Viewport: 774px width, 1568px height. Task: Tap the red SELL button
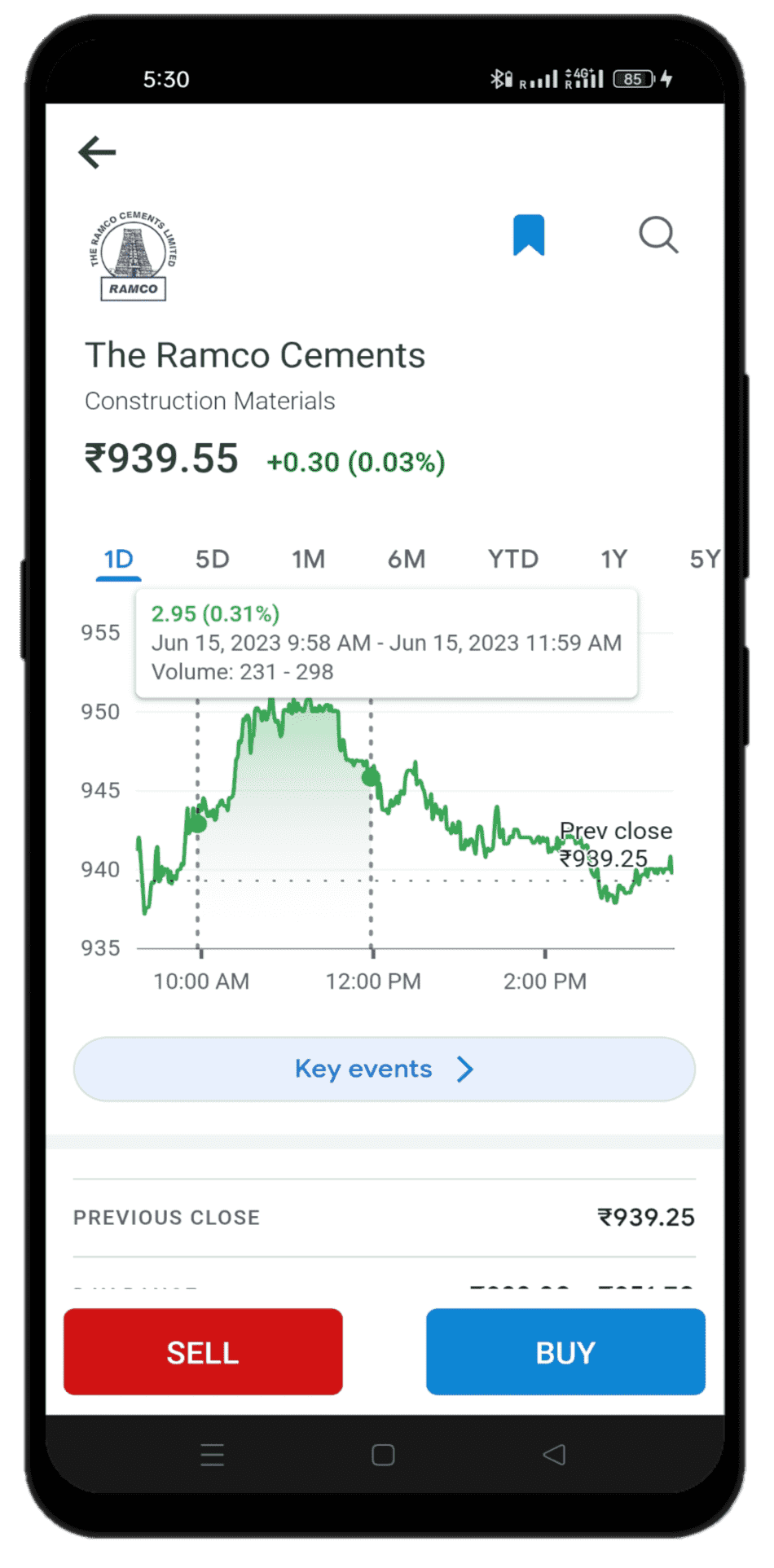pyautogui.click(x=203, y=1352)
